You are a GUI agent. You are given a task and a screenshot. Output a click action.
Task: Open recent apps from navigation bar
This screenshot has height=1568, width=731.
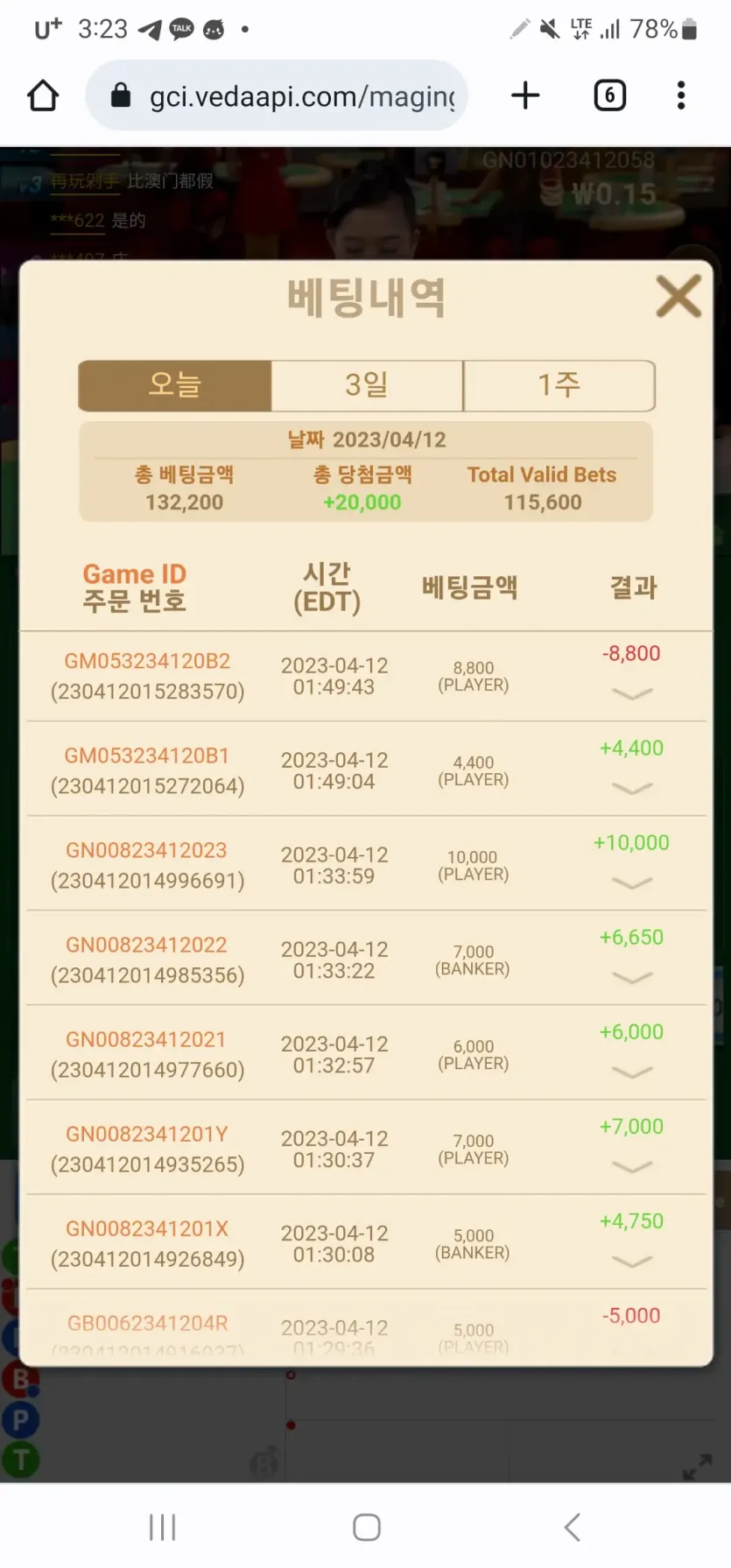163,1527
